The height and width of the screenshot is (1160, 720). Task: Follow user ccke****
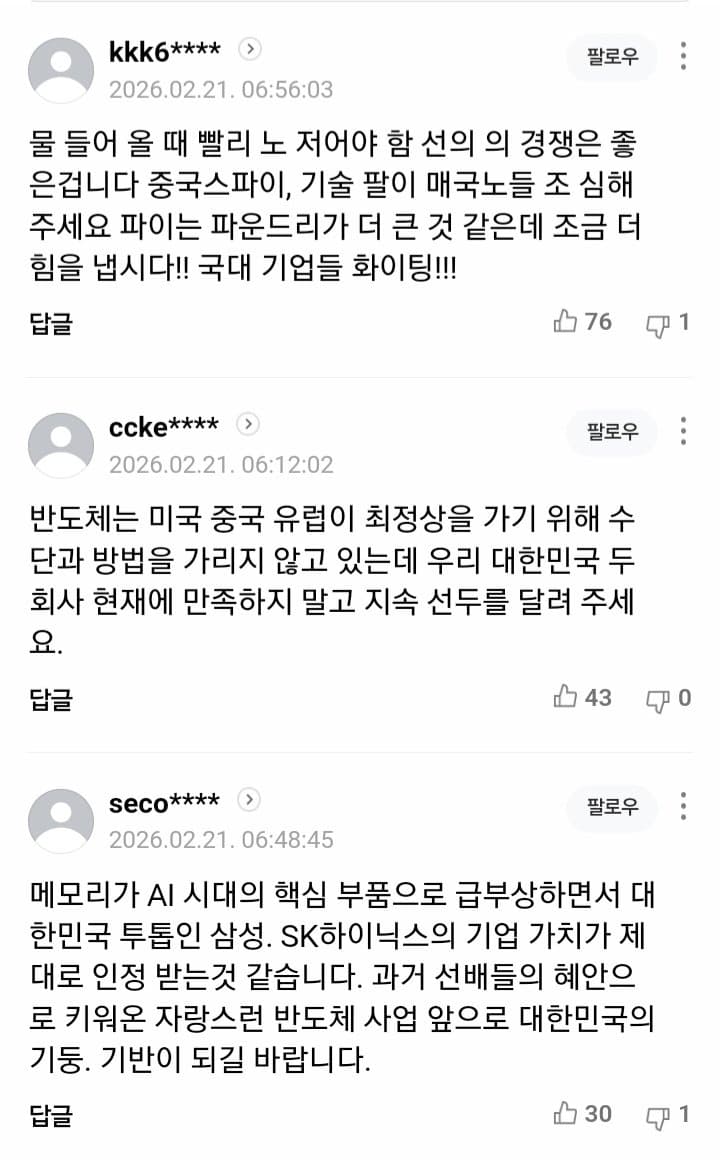tap(612, 432)
